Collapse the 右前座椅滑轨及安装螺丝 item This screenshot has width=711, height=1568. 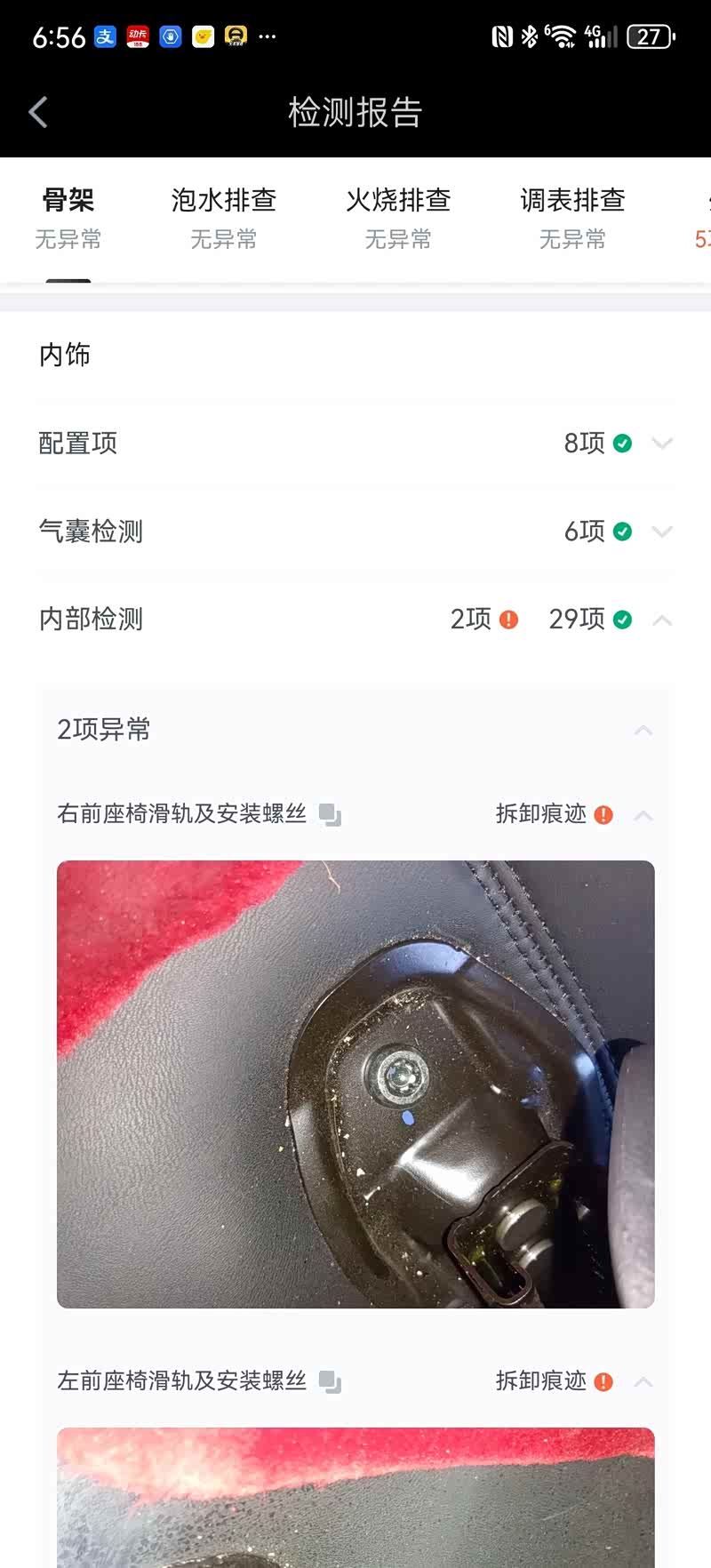point(643,815)
